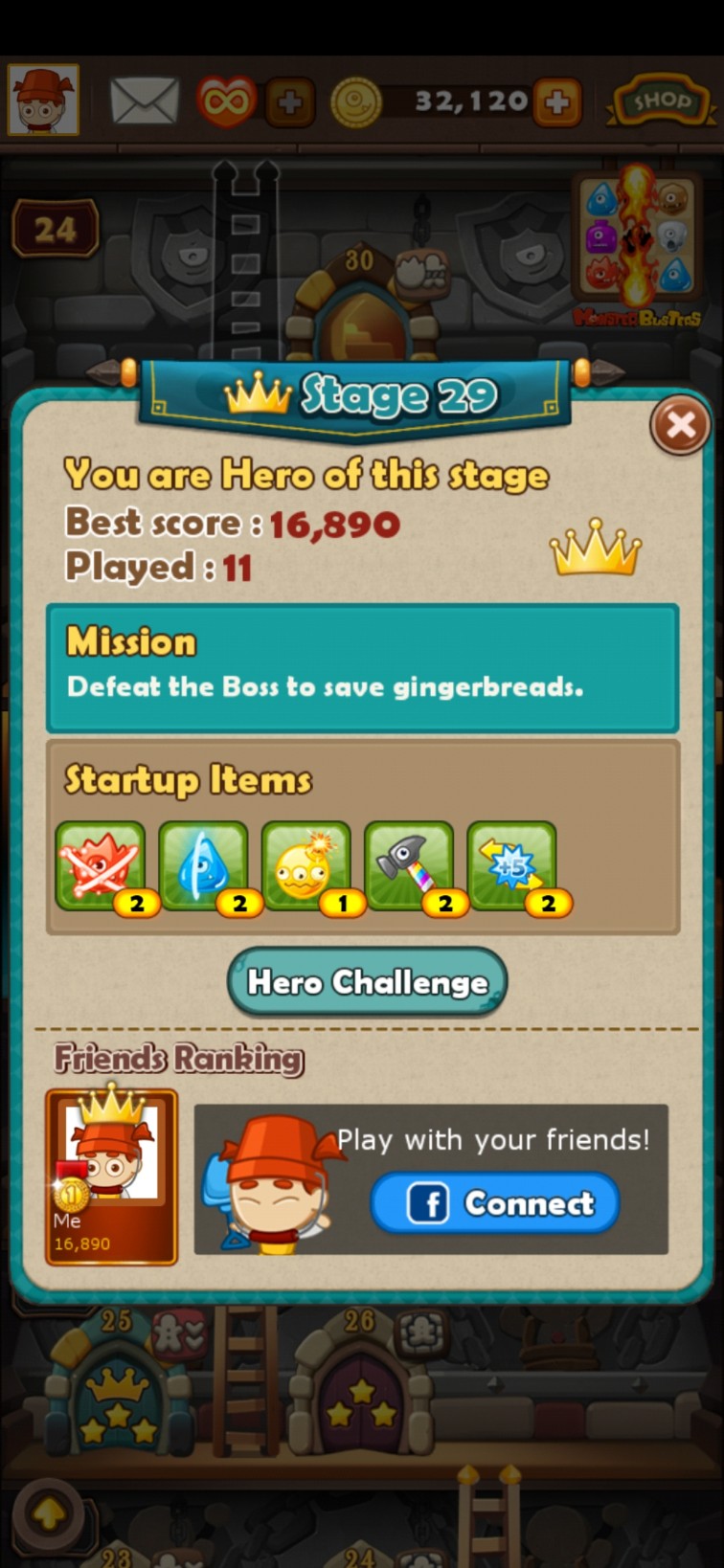Screen dimensions: 724x1568
Task: Open the mailbox envelope
Action: pyautogui.click(x=145, y=101)
